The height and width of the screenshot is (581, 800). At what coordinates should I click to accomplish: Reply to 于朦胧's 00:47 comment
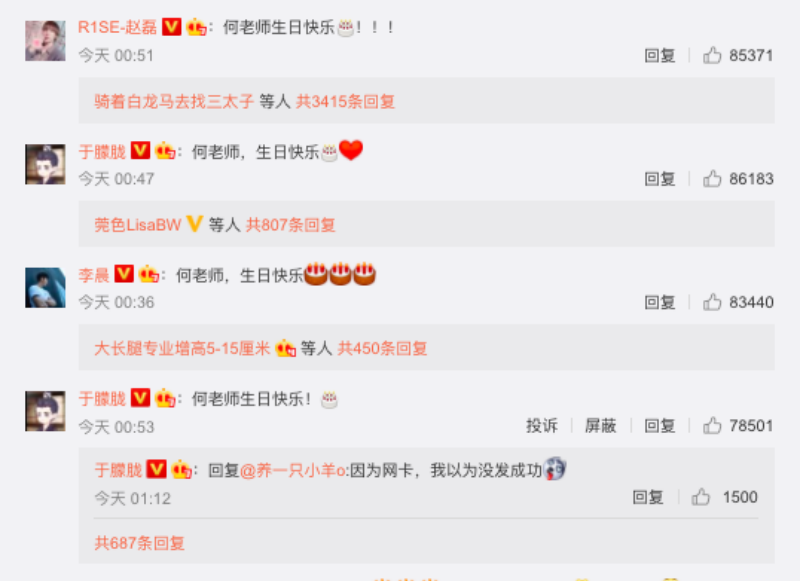(x=660, y=179)
